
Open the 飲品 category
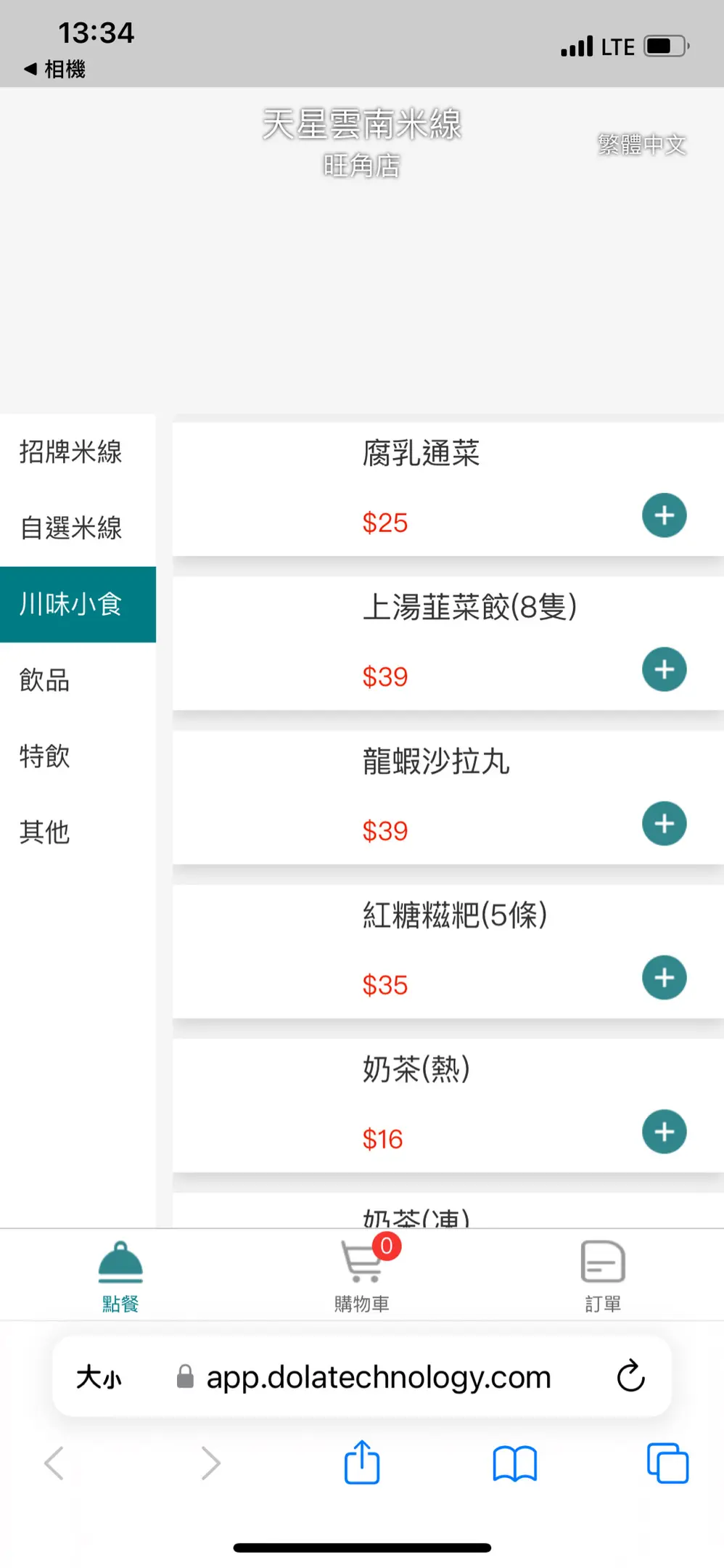(45, 680)
